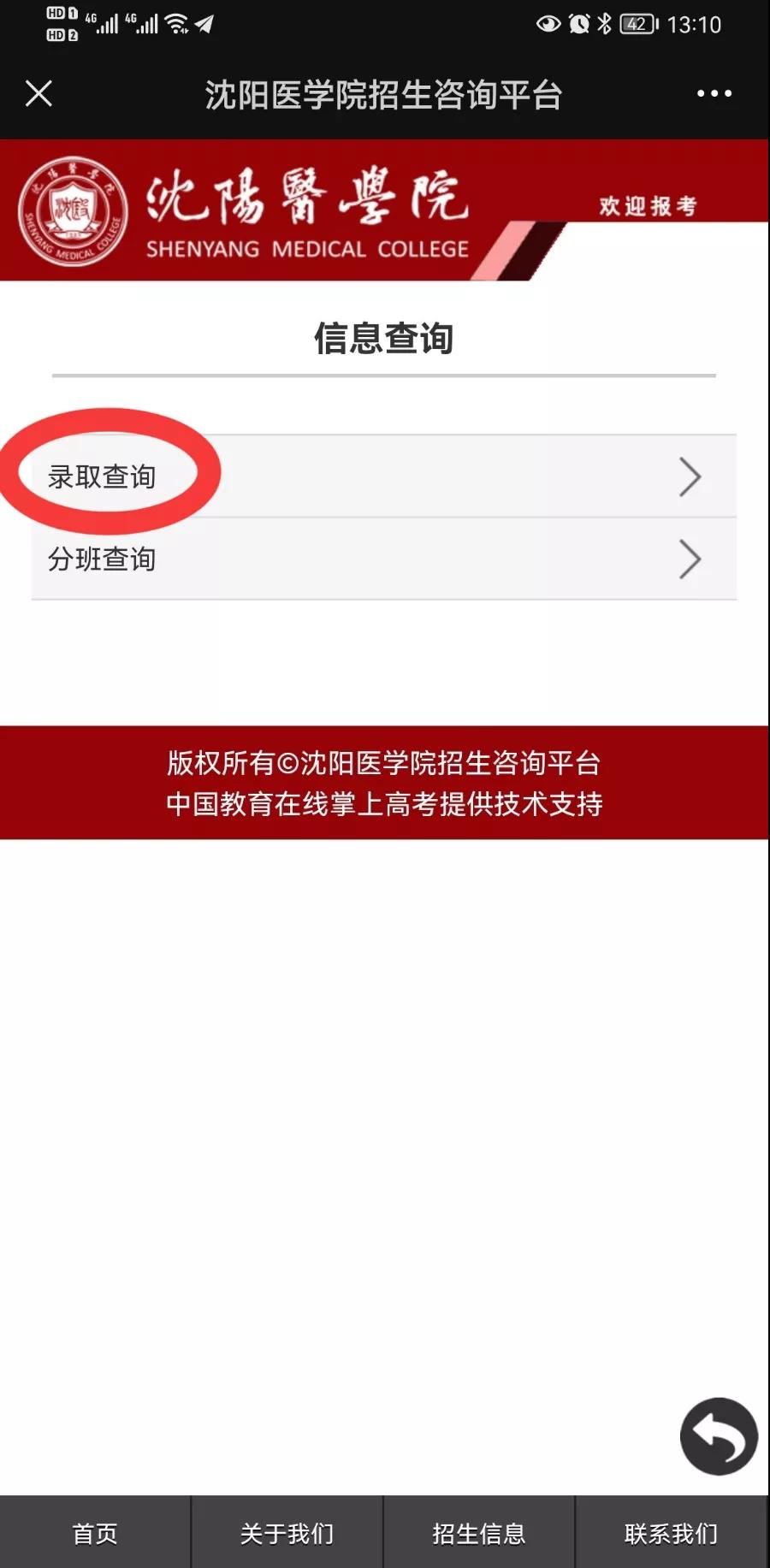Go to 首页 home tab
770x1568 pixels.
pyautogui.click(x=95, y=1533)
